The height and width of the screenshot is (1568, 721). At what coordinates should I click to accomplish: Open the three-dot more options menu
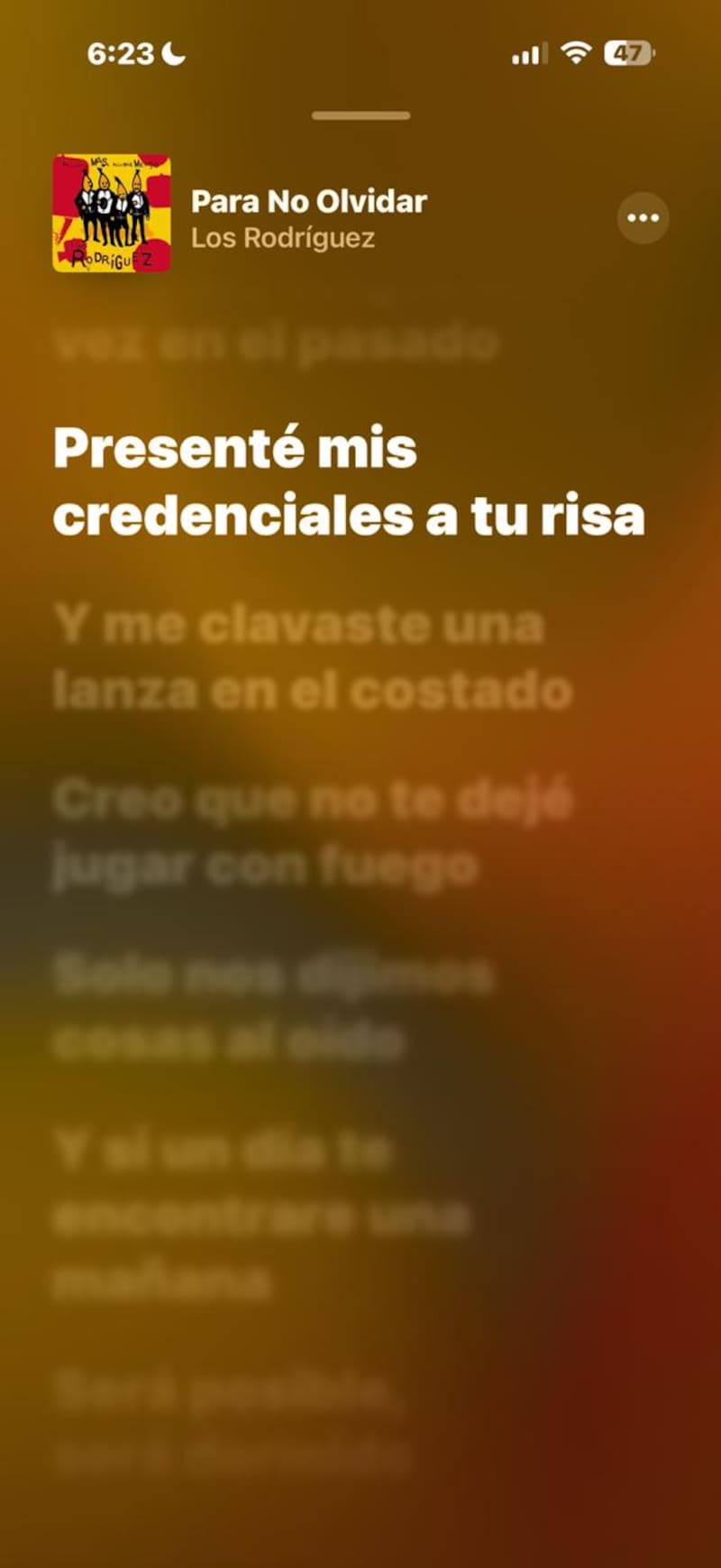[x=643, y=218]
